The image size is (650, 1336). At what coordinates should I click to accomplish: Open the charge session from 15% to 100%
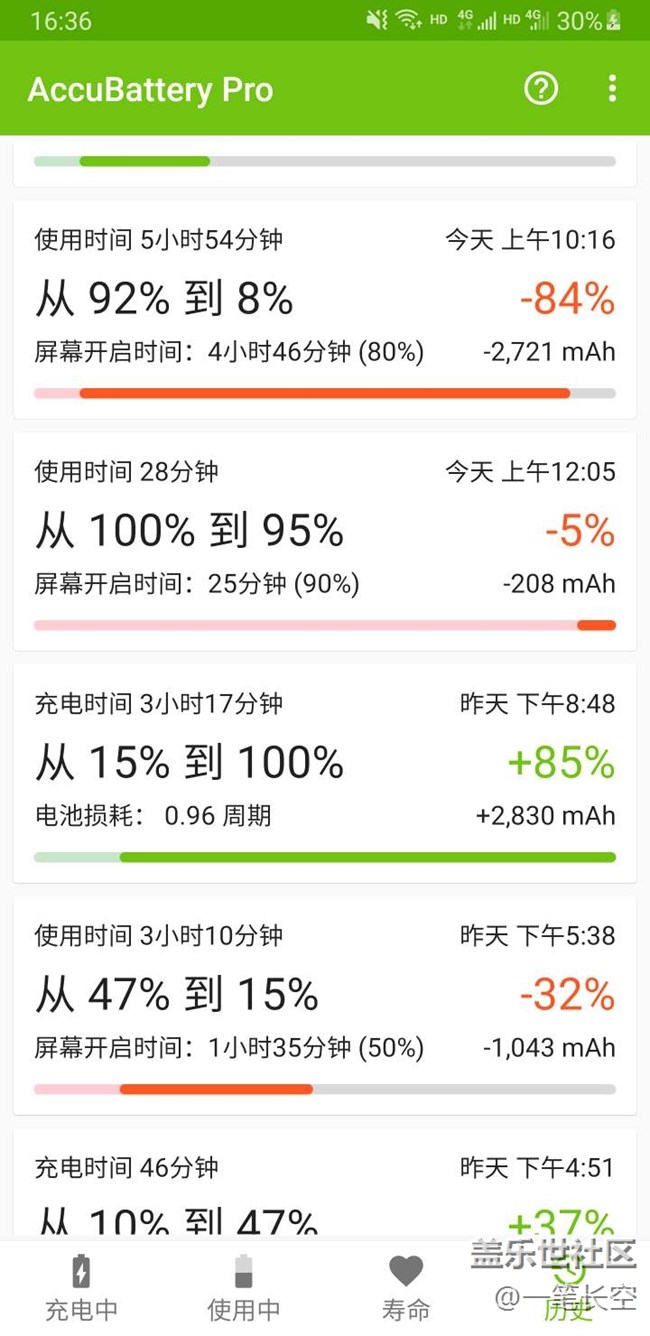tap(325, 773)
